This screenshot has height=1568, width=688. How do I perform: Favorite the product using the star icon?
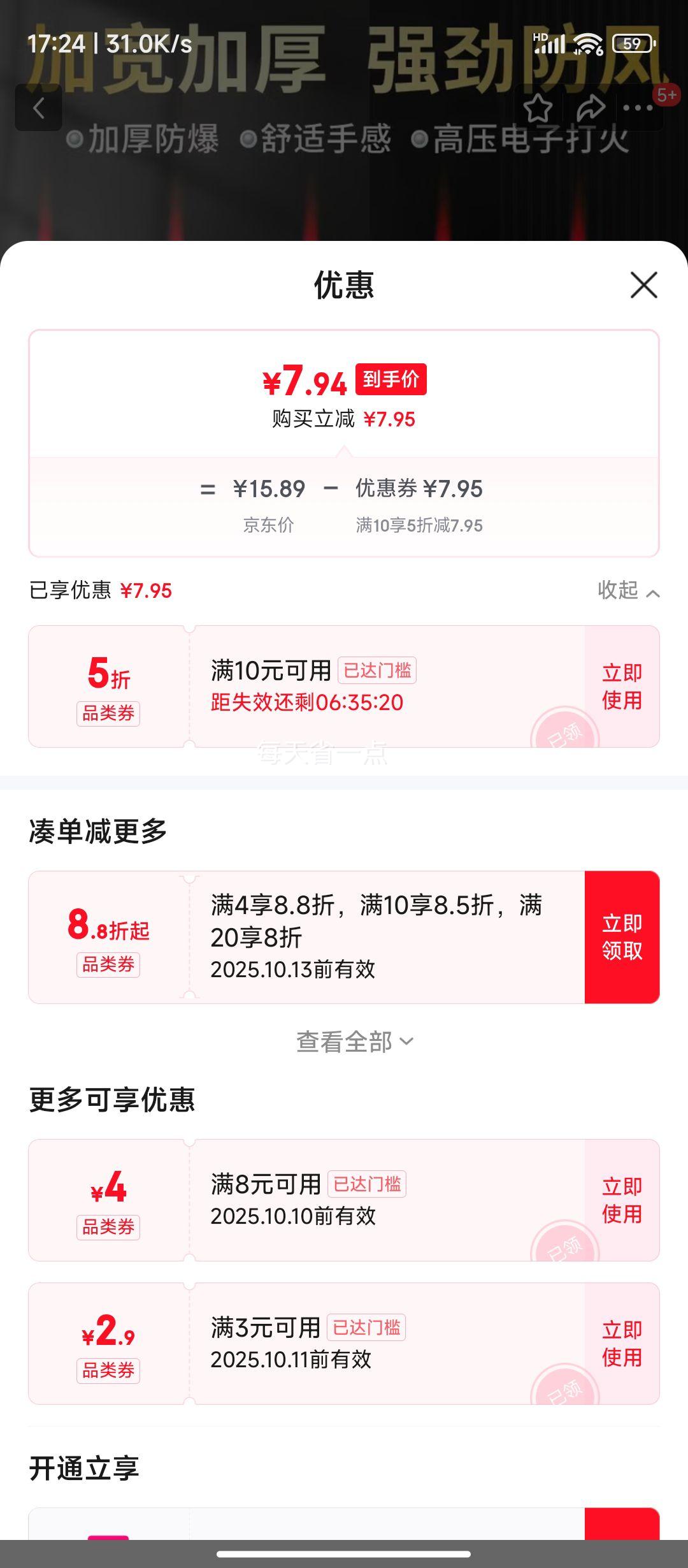click(539, 109)
